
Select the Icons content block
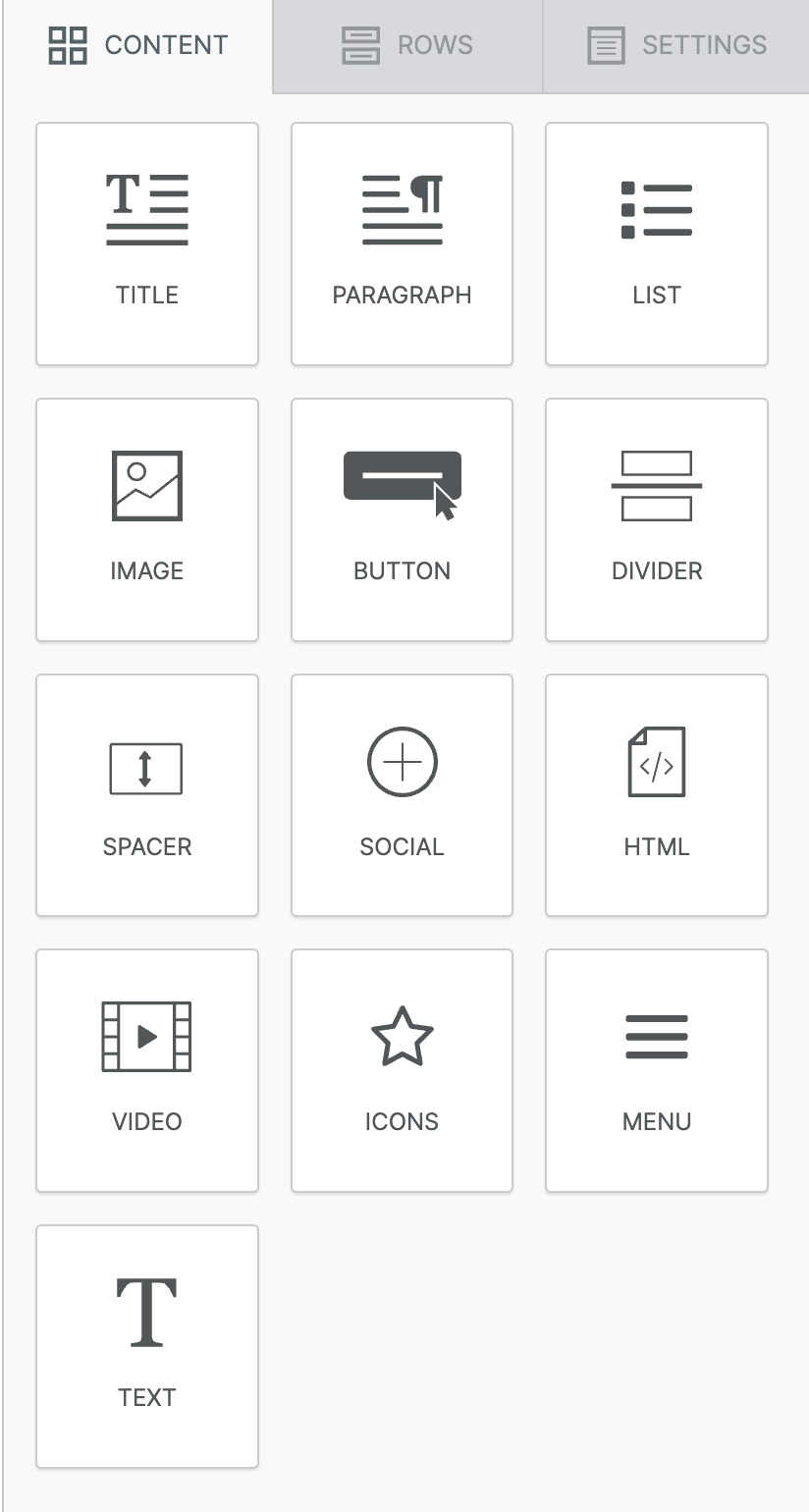point(402,1070)
